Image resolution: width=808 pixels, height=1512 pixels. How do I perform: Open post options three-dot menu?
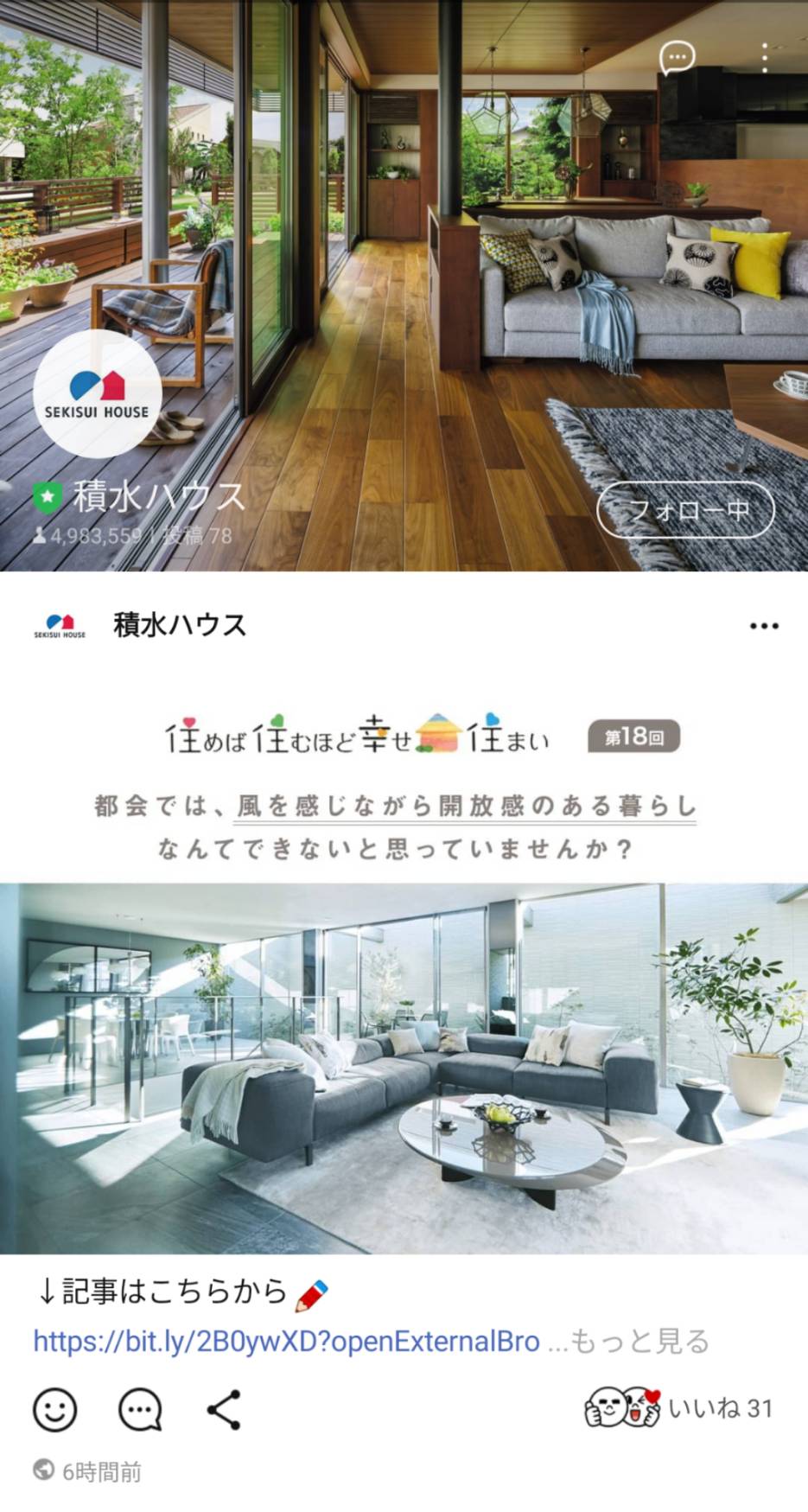click(x=764, y=626)
